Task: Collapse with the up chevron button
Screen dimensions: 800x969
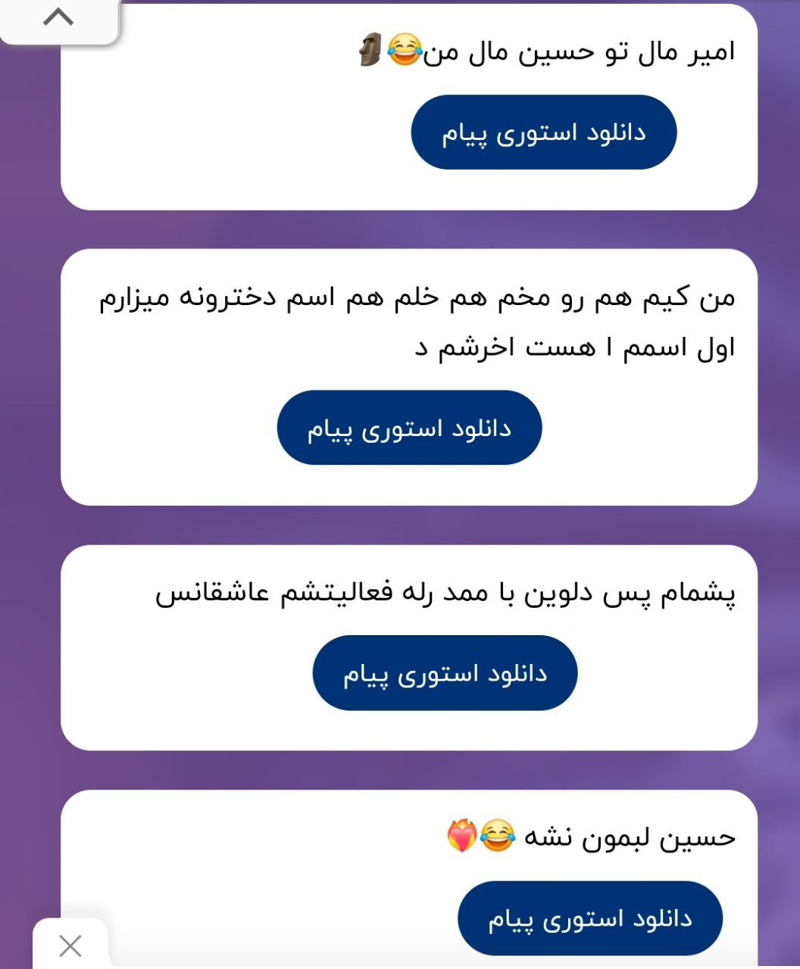Action: click(x=58, y=18)
